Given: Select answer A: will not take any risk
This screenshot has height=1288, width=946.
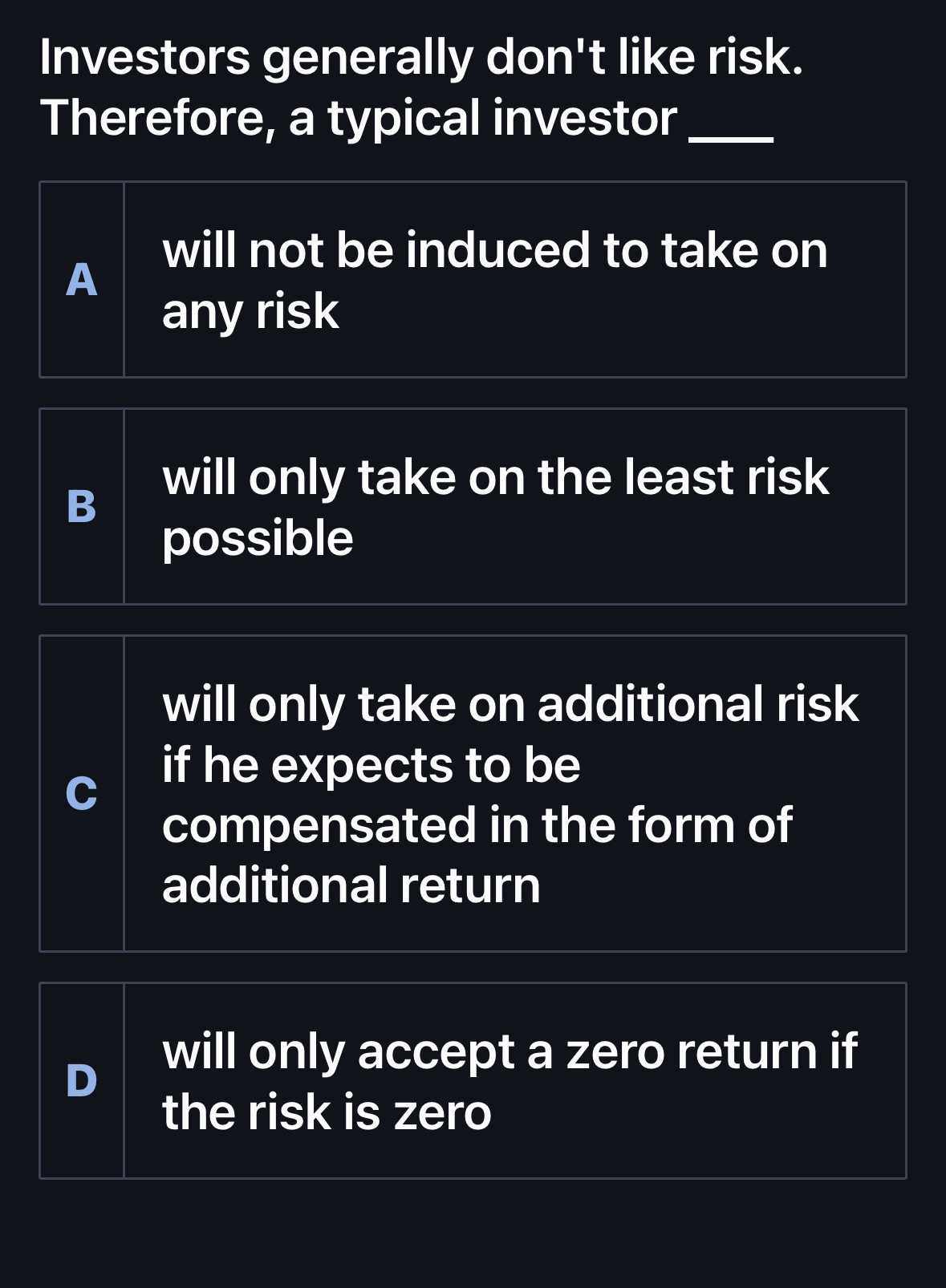Looking at the screenshot, I should (x=473, y=280).
